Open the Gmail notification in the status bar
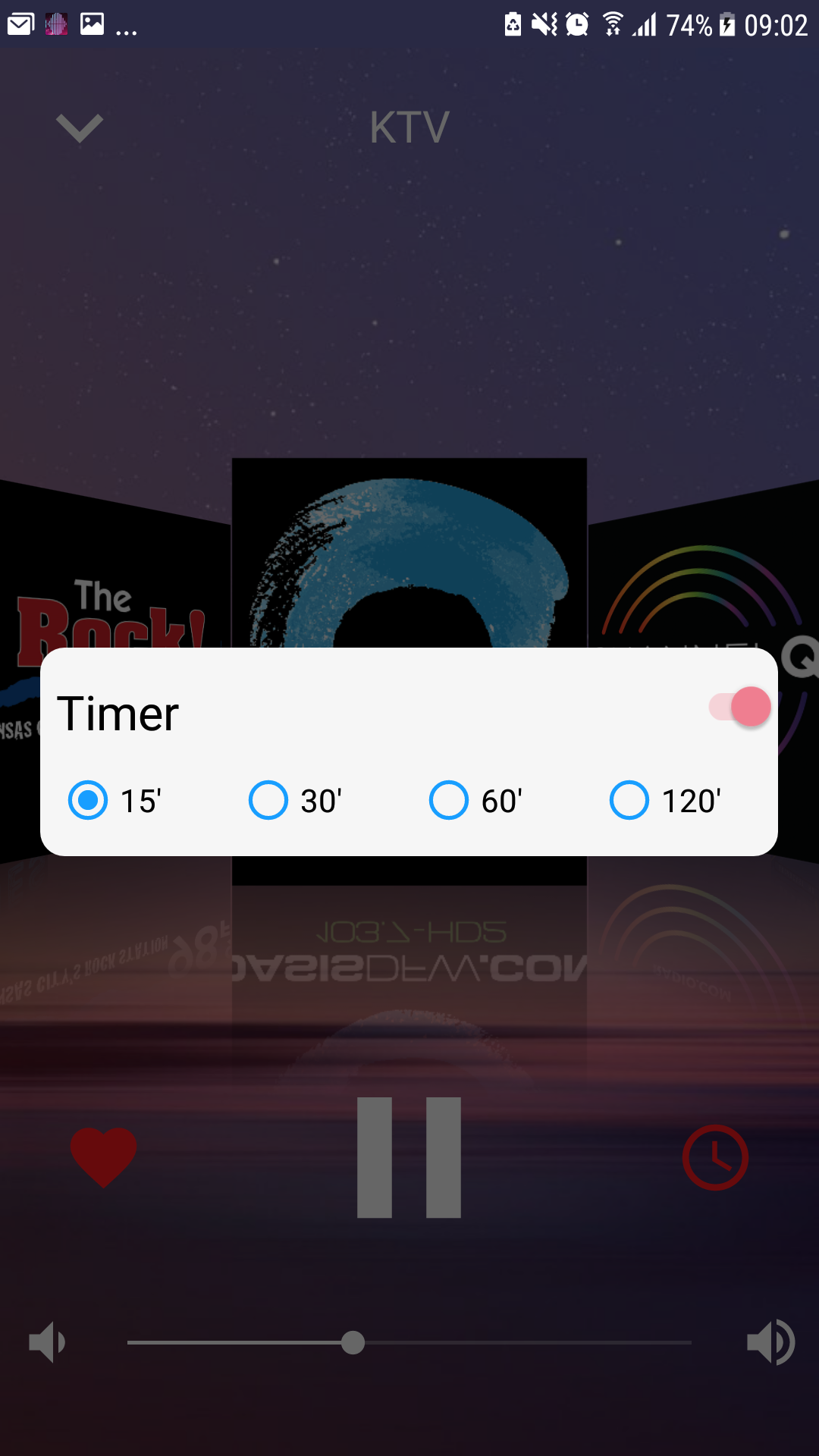819x1456 pixels. (19, 23)
